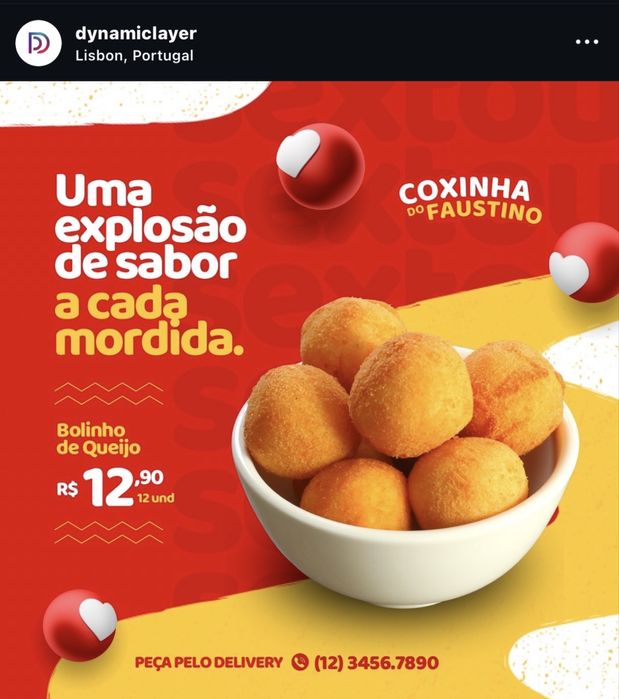
Task: Open the Lisbon, Portugal location
Action: coord(134,55)
